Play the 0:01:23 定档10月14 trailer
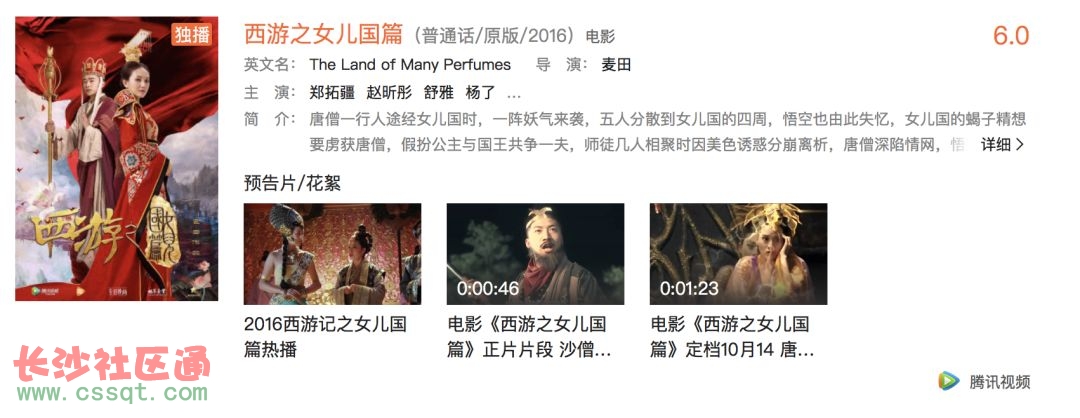 [x=738, y=254]
